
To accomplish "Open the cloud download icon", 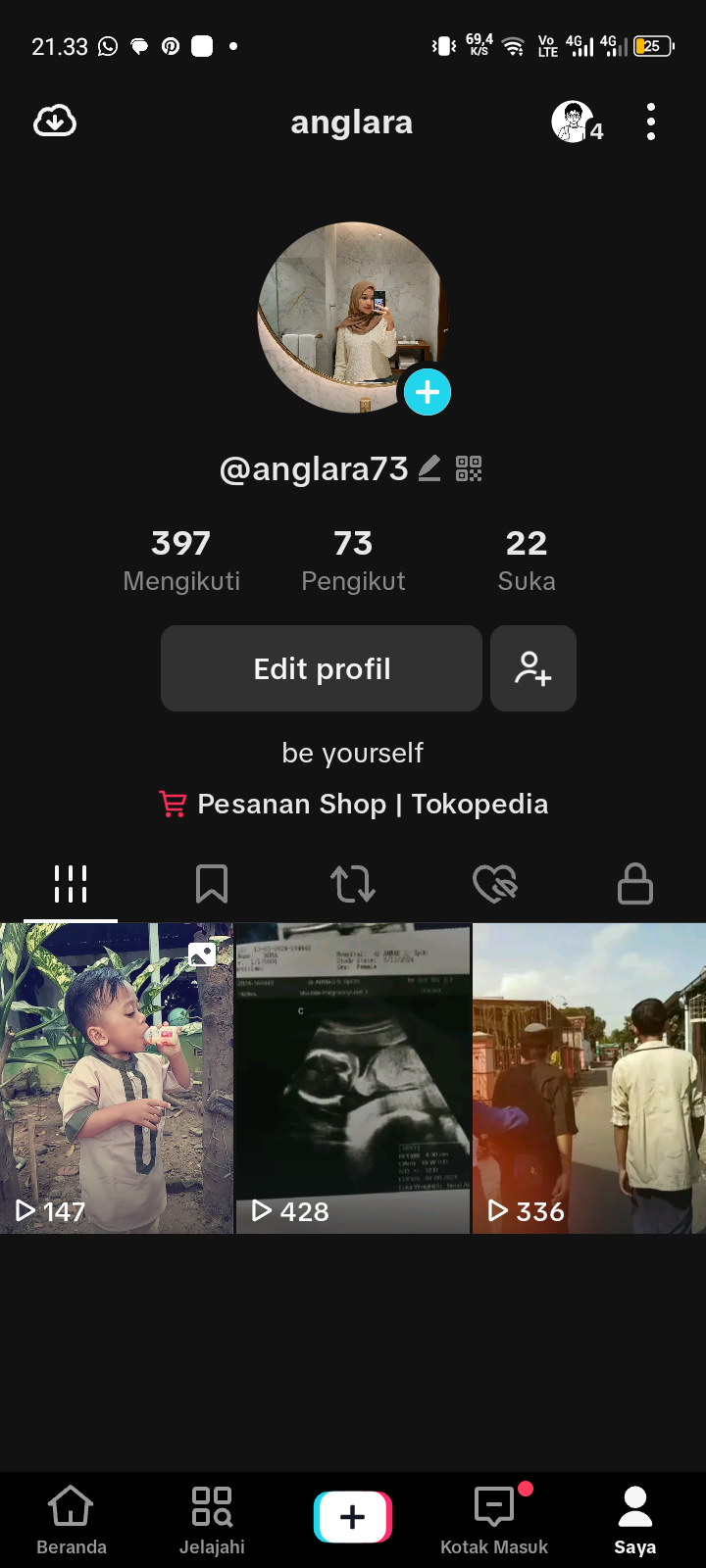I will click(55, 122).
